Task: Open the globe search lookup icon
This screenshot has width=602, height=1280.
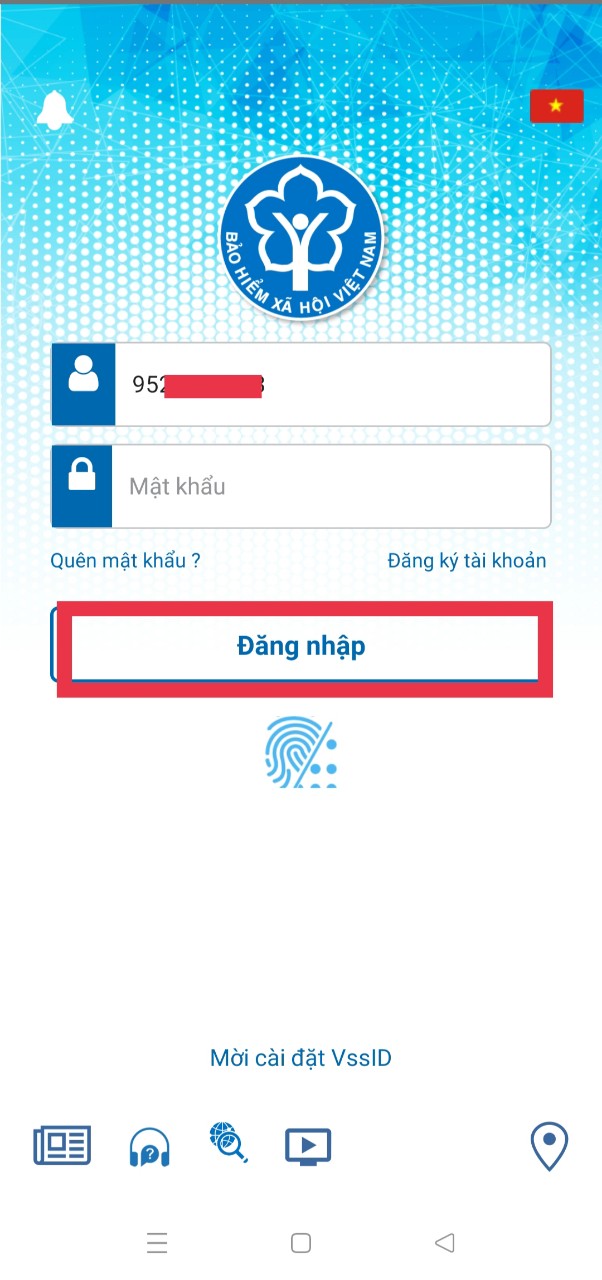Action: point(228,1143)
